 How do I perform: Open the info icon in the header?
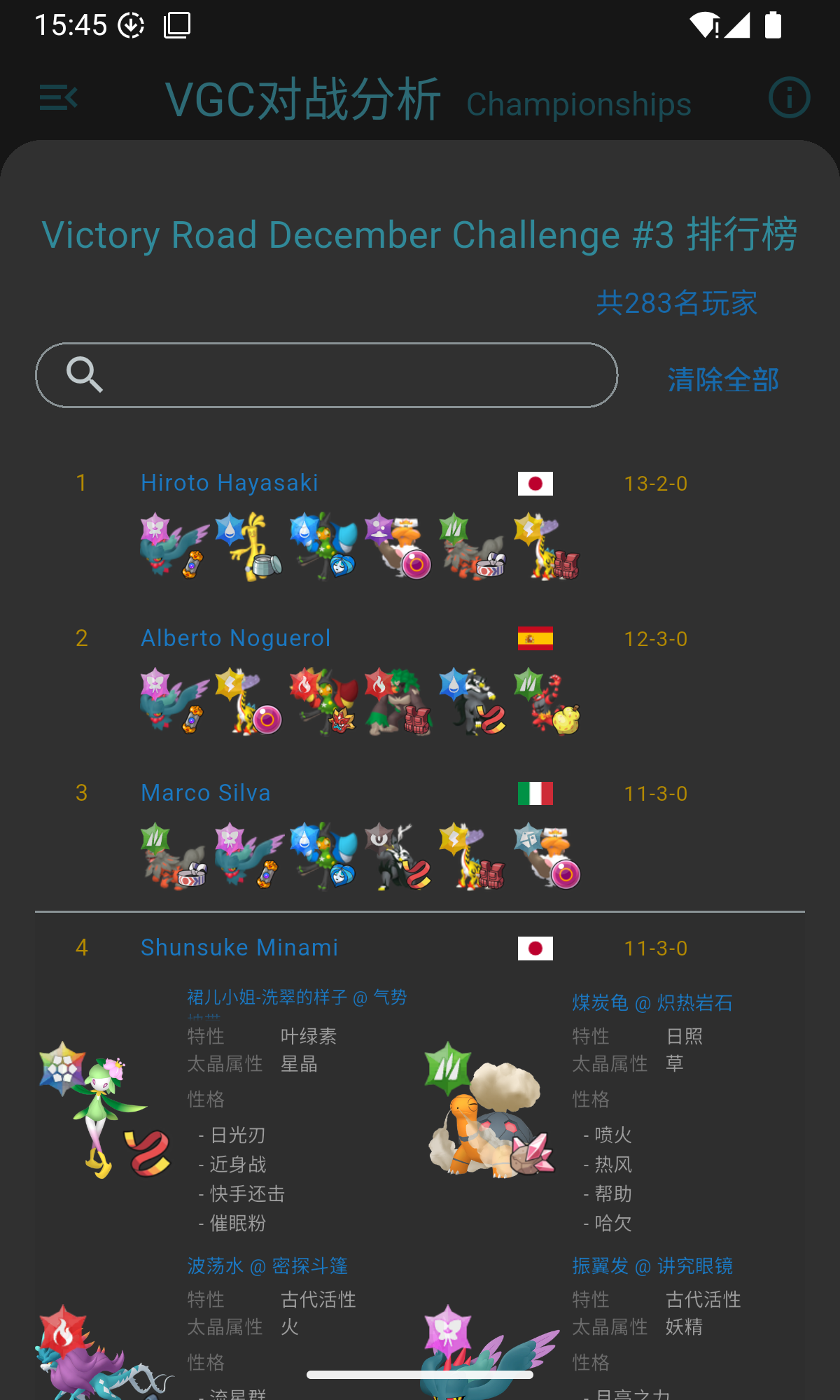pos(789,97)
